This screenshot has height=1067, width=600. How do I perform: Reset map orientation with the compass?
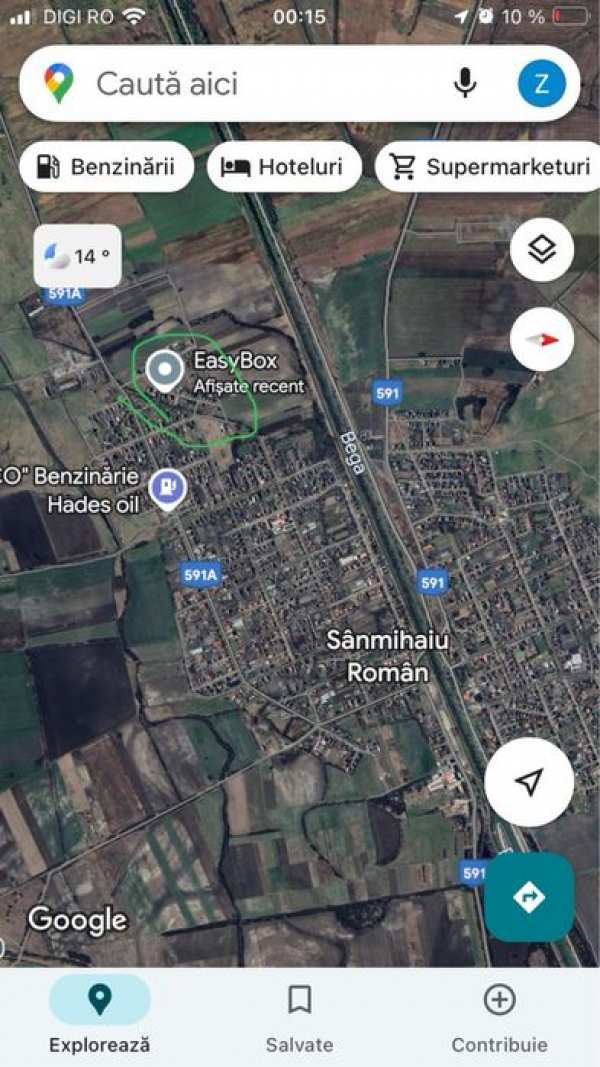[x=541, y=340]
